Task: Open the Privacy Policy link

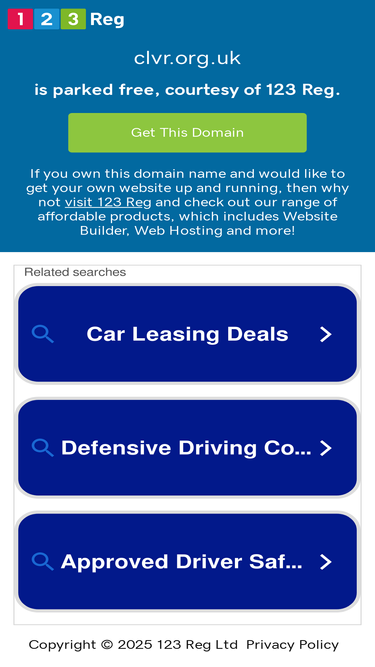Action: pyautogui.click(x=293, y=645)
